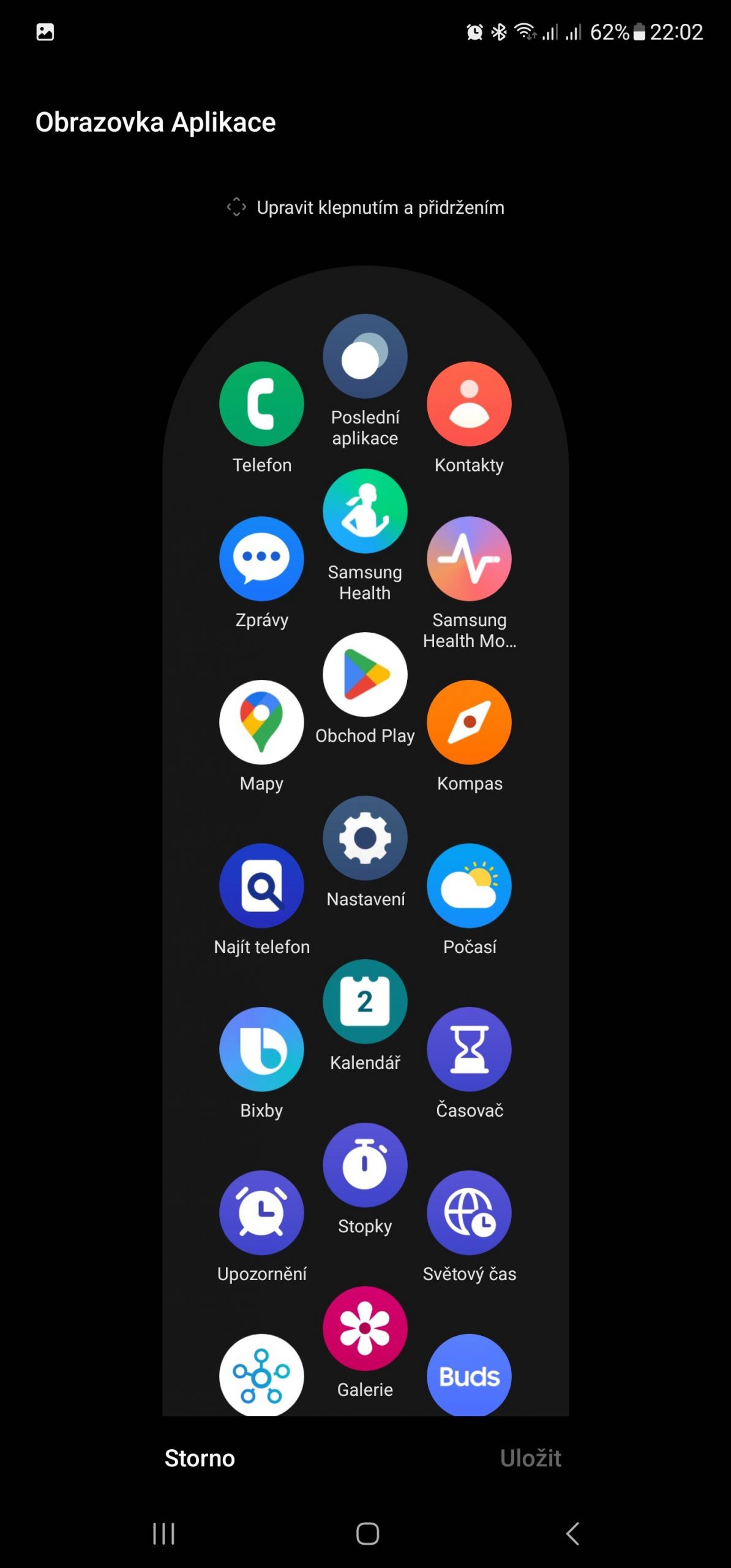Go back using the navigation bar

[x=572, y=1534]
